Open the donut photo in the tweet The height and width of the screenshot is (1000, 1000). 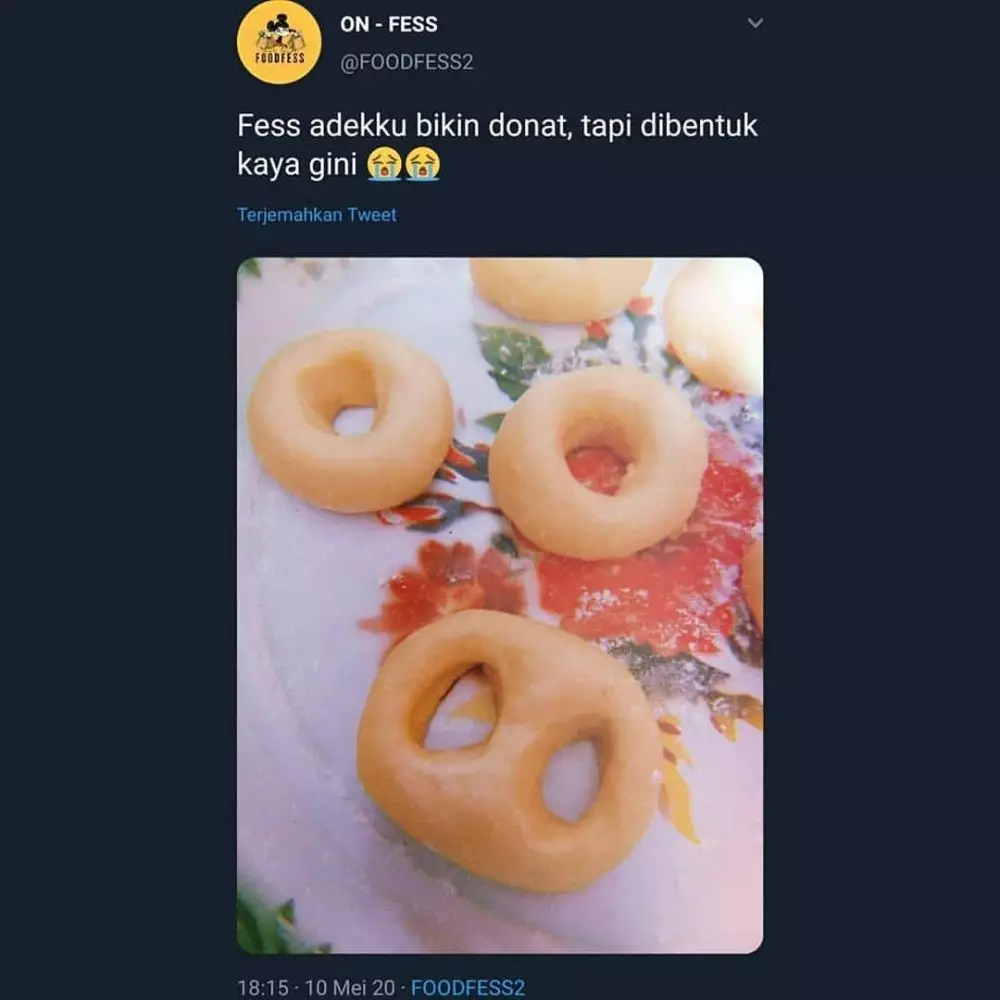click(x=500, y=605)
